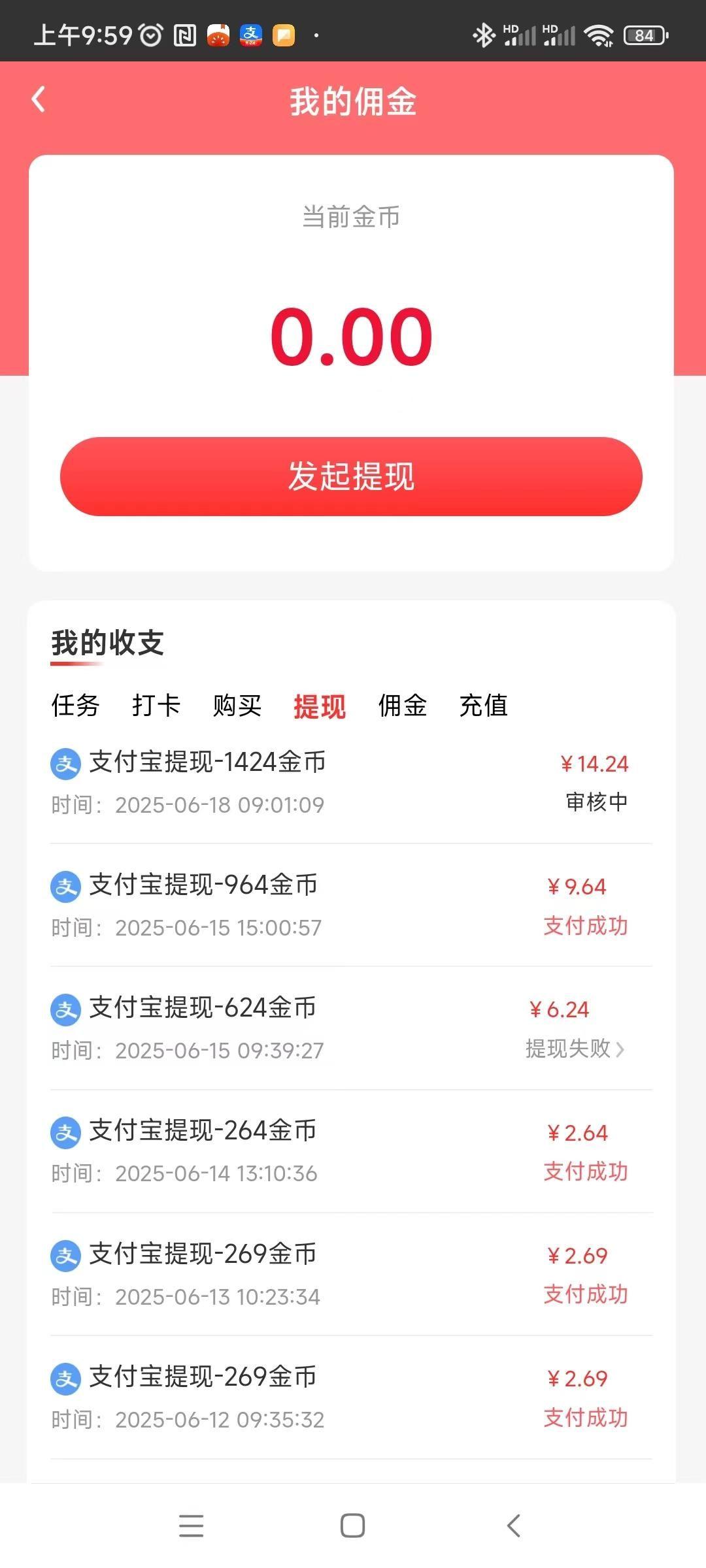
Task: Tap the home button in the navigation bar
Action: pyautogui.click(x=353, y=1526)
